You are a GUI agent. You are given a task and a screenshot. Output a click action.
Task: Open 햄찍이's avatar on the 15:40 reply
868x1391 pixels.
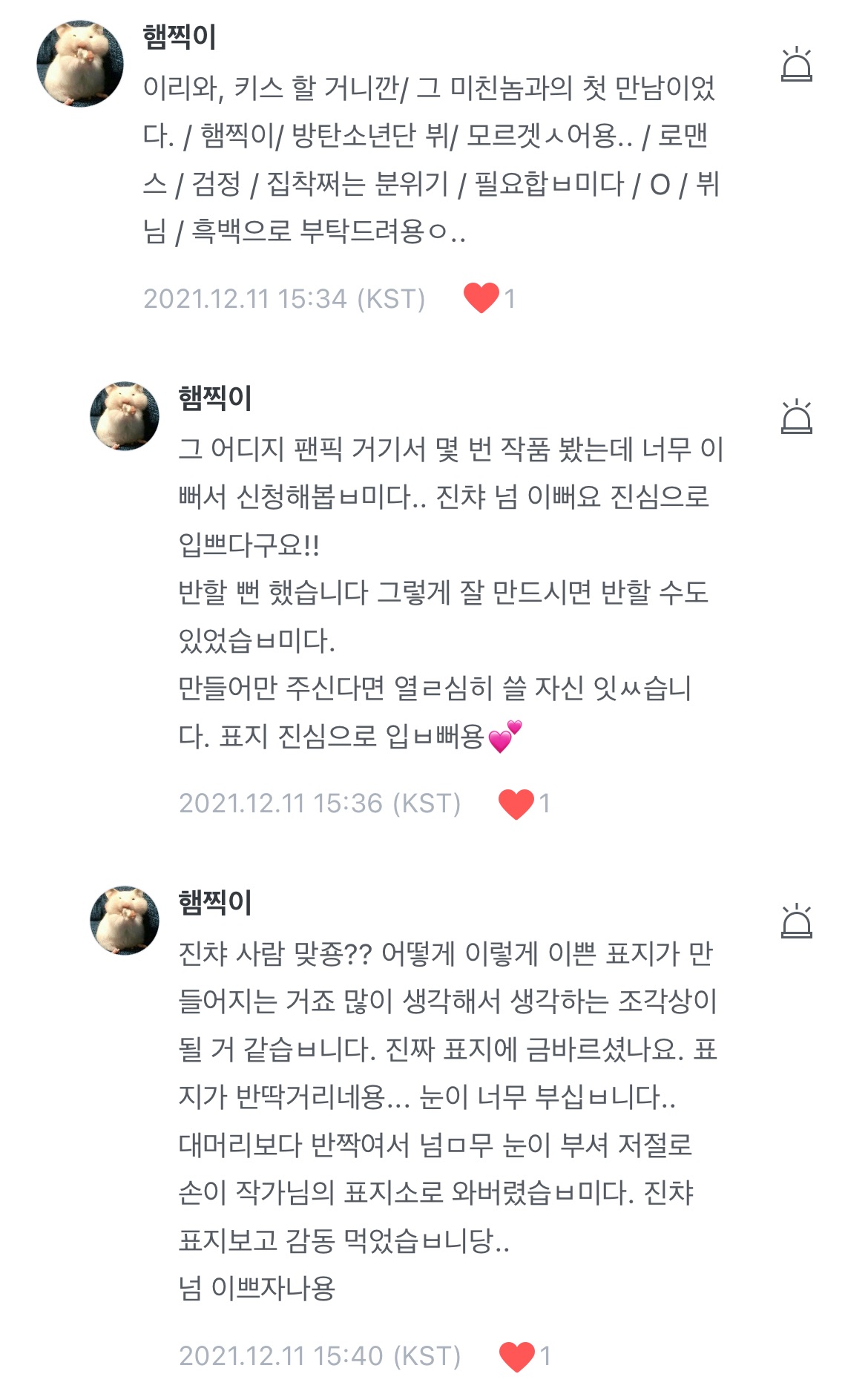[x=125, y=920]
